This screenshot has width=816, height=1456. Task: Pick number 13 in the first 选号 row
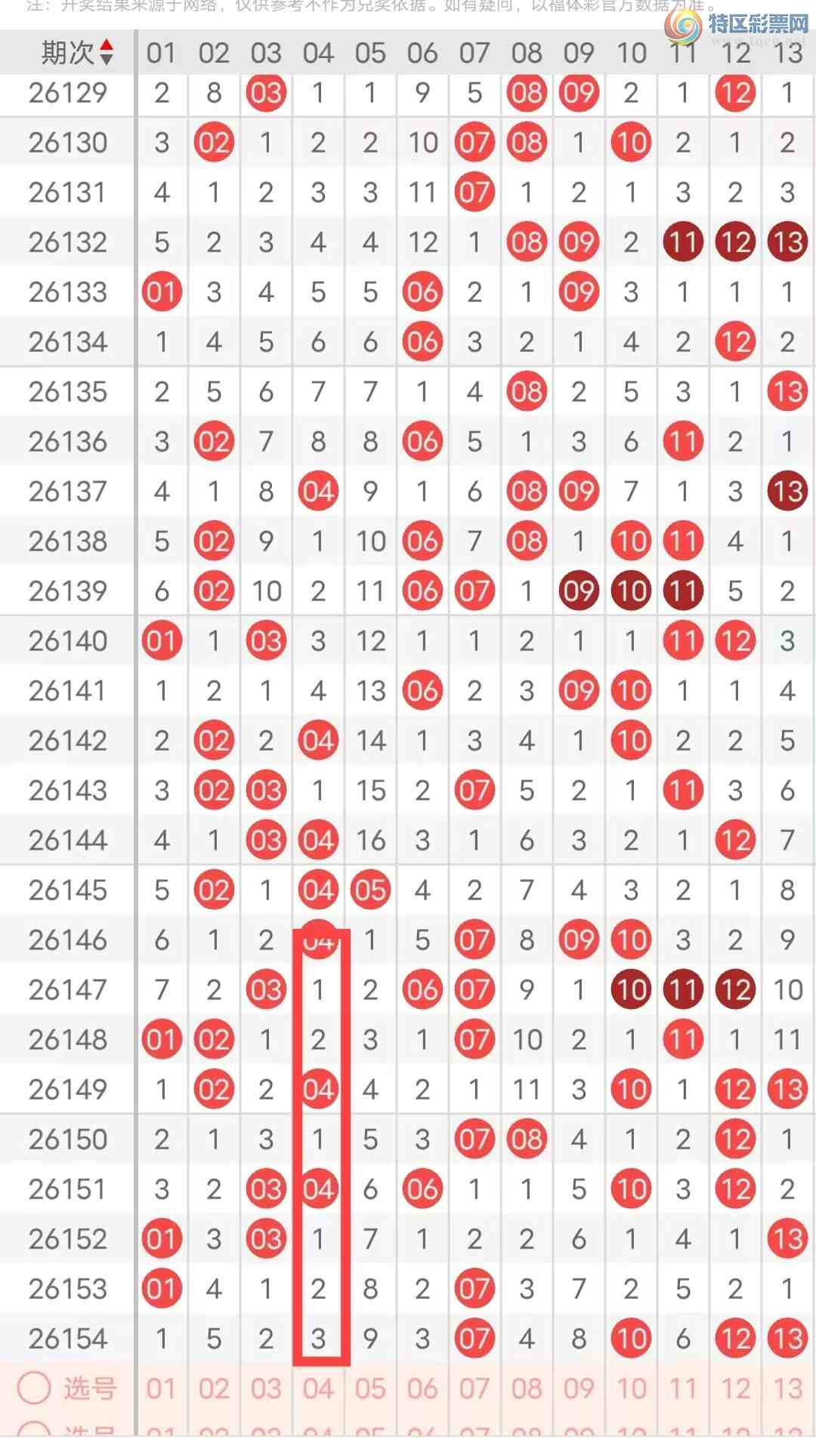point(787,1388)
